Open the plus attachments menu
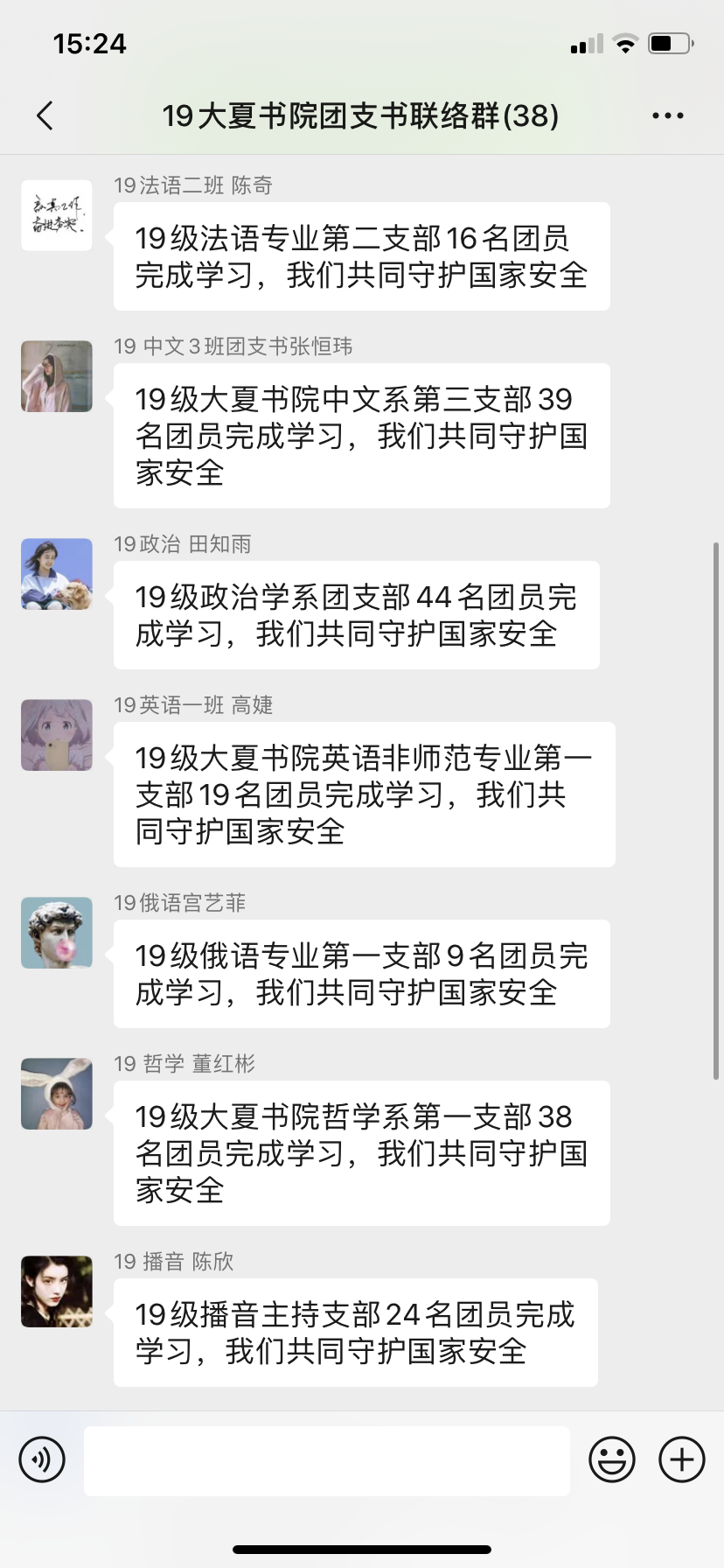The image size is (724, 1568). 681,1459
